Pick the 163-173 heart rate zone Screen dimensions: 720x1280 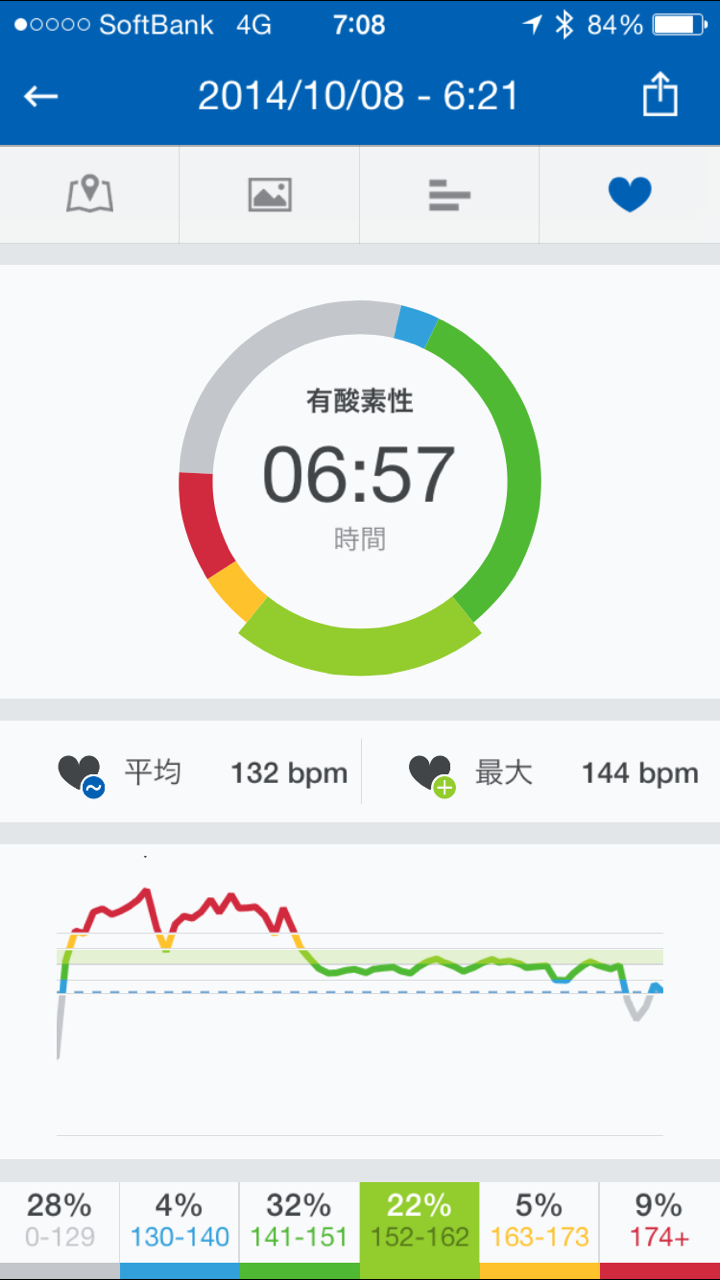coord(540,1222)
